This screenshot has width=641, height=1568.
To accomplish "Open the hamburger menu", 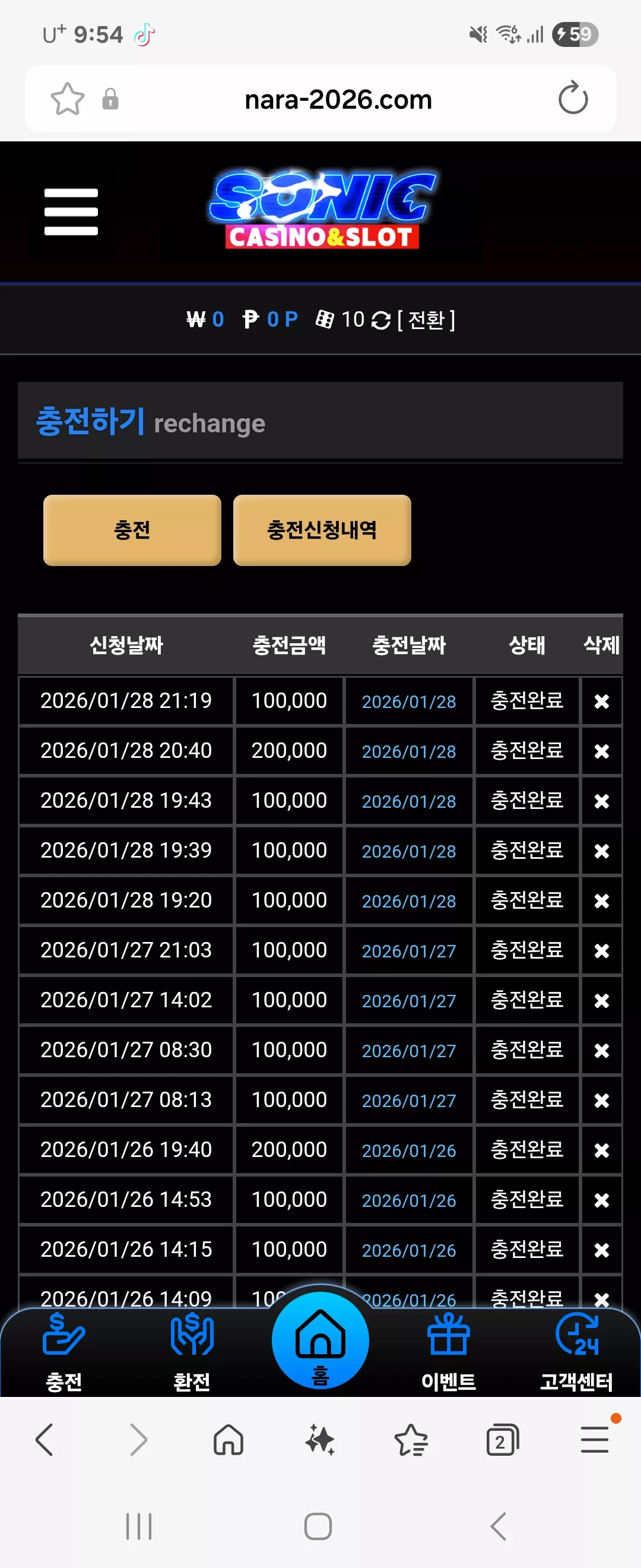I will click(x=71, y=211).
